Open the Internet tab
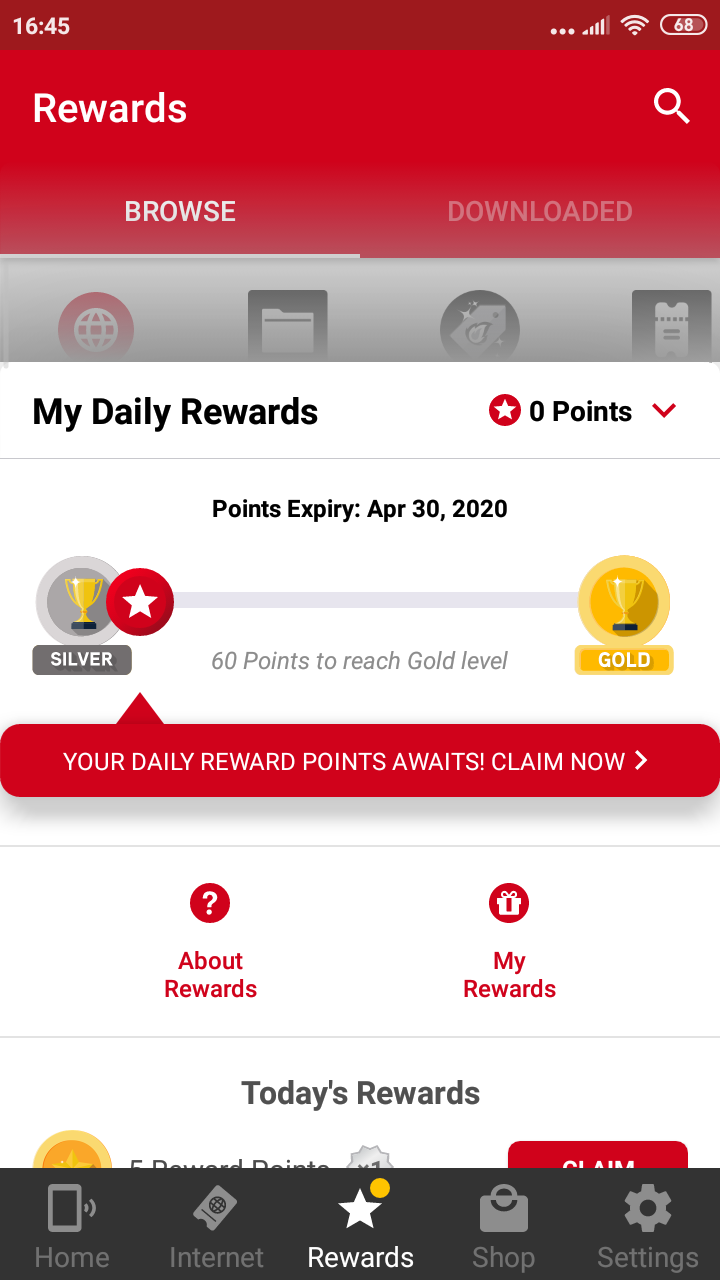The width and height of the screenshot is (720, 1280). tap(216, 1226)
